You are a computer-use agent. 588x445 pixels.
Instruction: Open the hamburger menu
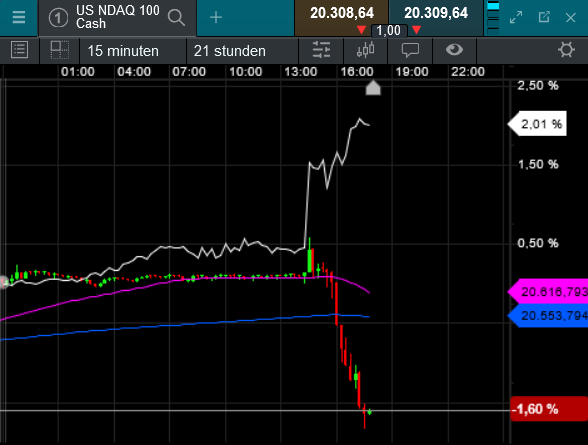click(18, 17)
